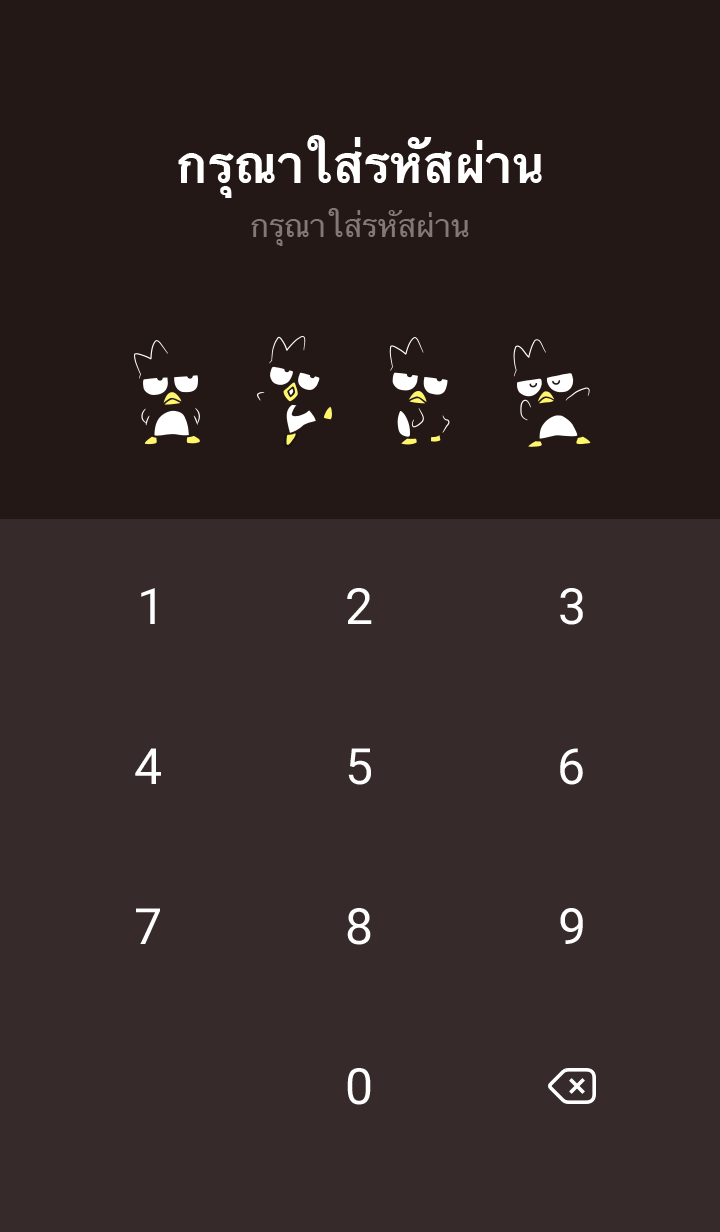Enter digit 7 for the passcode
The height and width of the screenshot is (1232, 720).
click(148, 927)
